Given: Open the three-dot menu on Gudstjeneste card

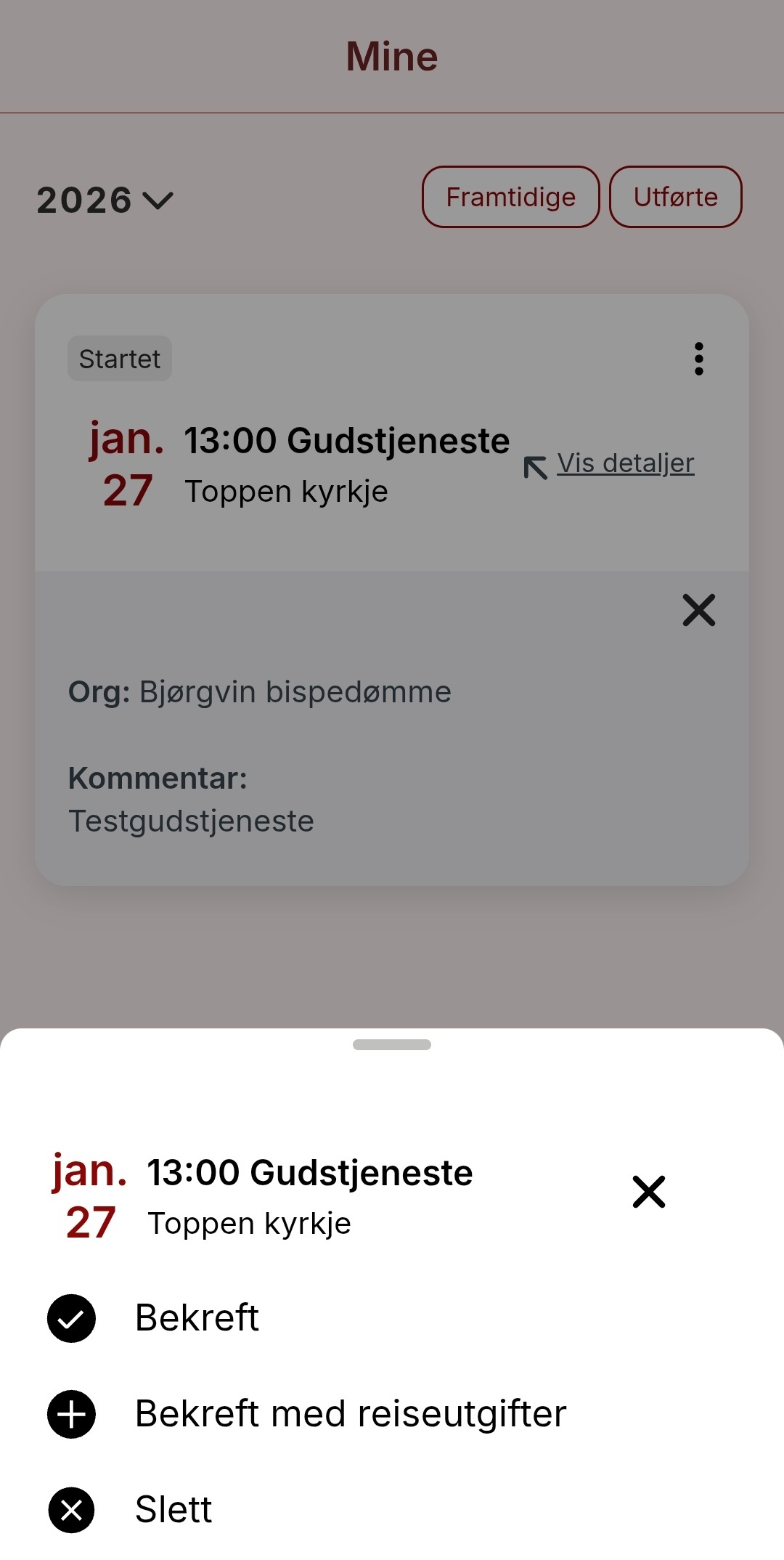Looking at the screenshot, I should coord(698,359).
